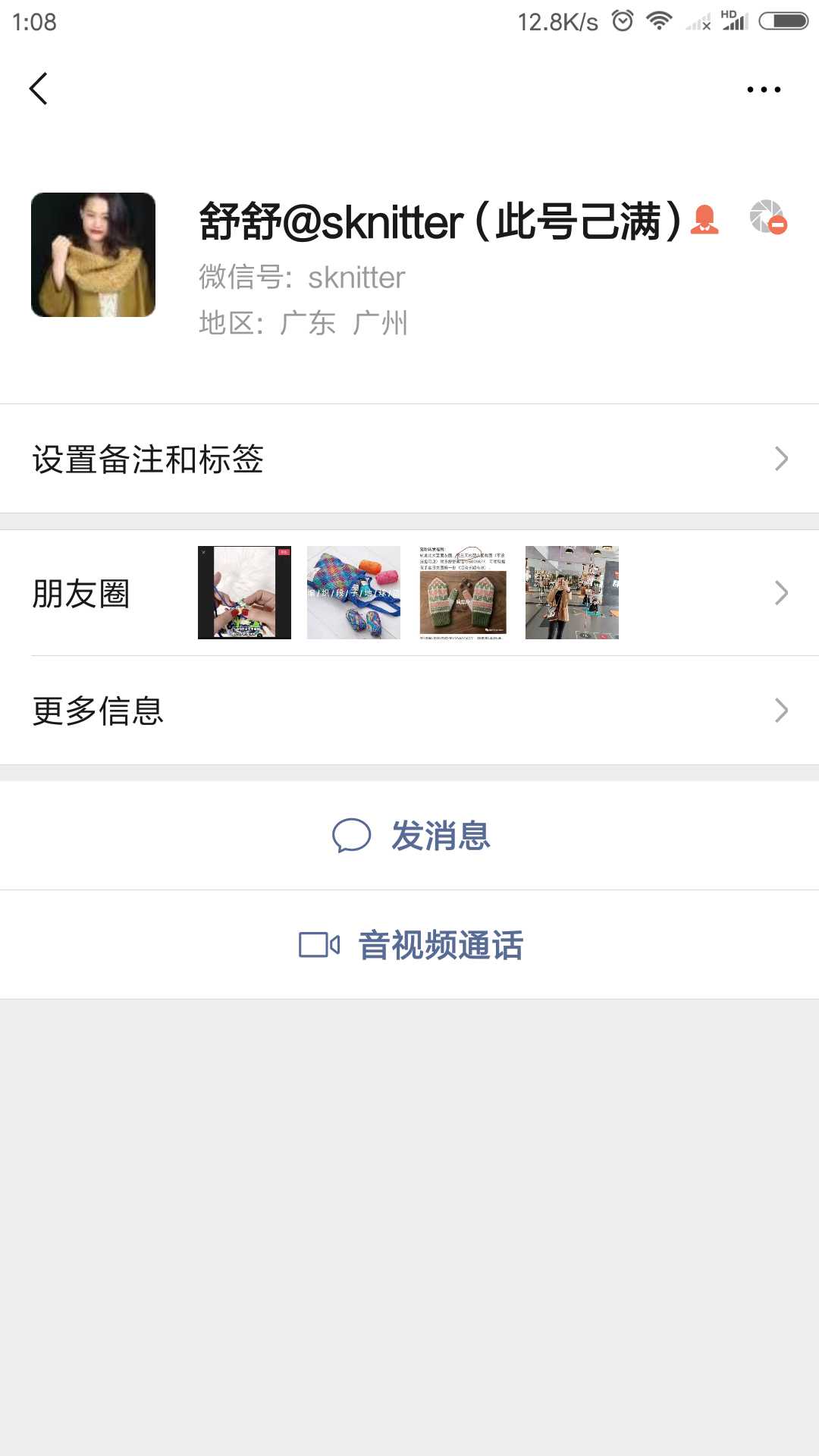
Task: Open 更多信息 row
Action: tap(409, 711)
